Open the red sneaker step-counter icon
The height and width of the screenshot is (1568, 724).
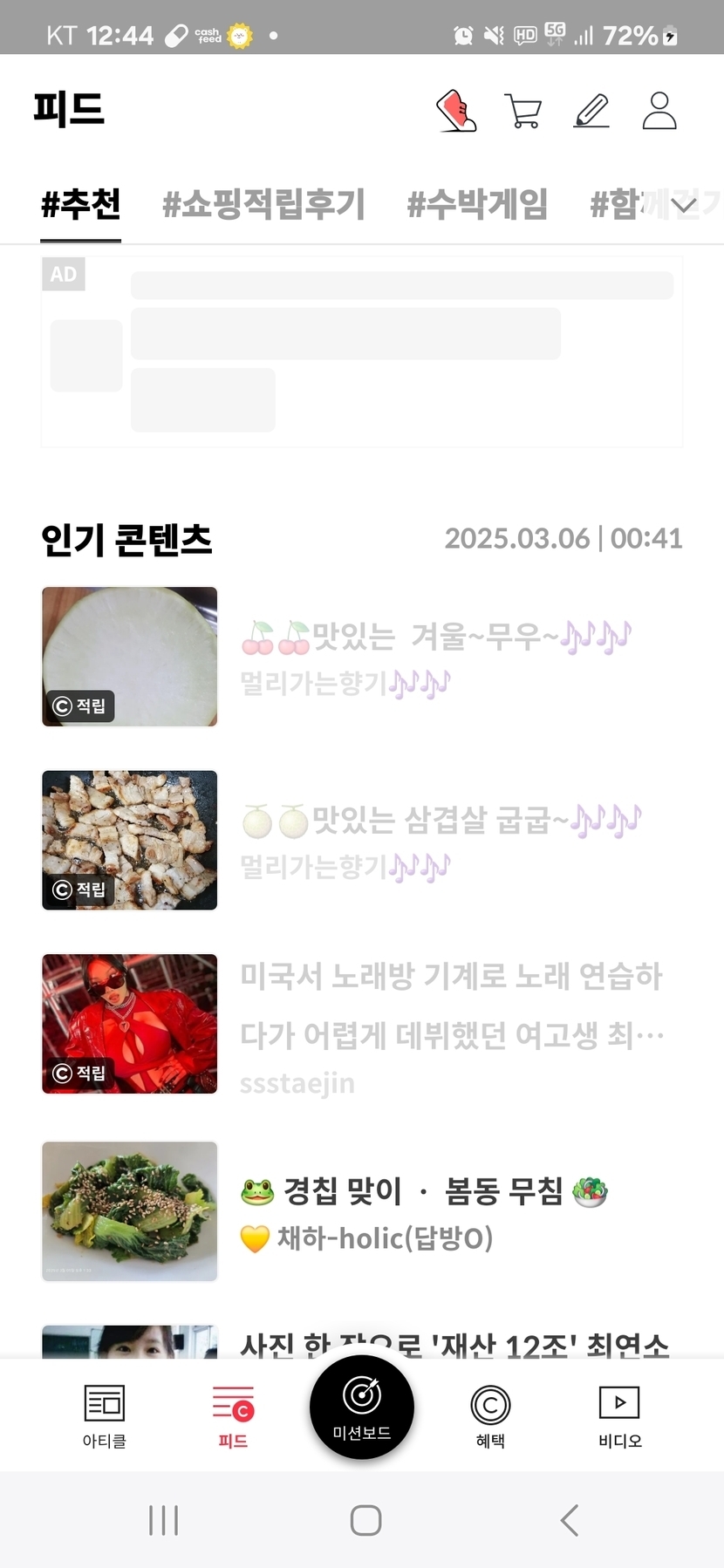coord(456,112)
